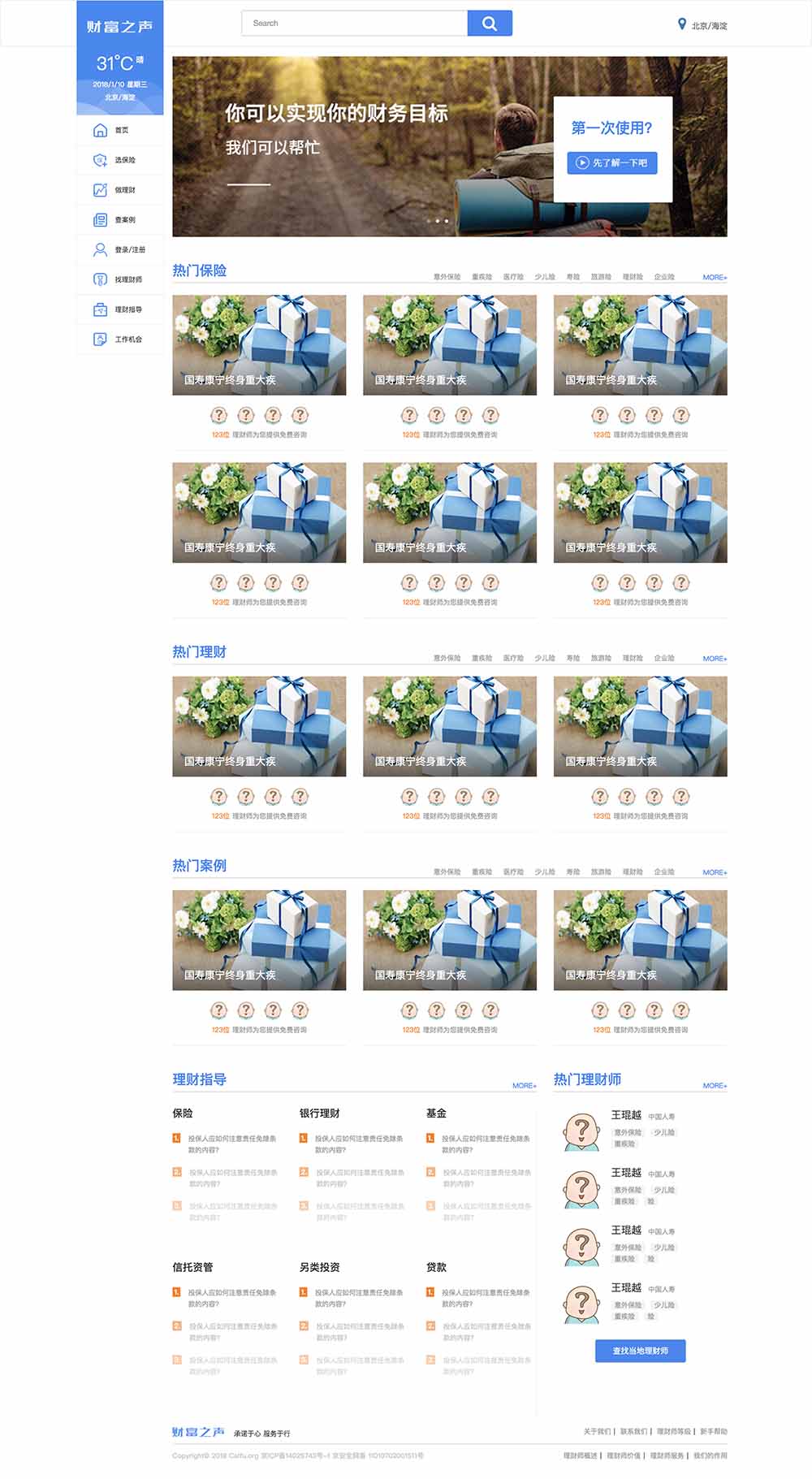Tap the 先了解一下吧 button
The height and width of the screenshot is (1479, 812).
click(x=612, y=163)
